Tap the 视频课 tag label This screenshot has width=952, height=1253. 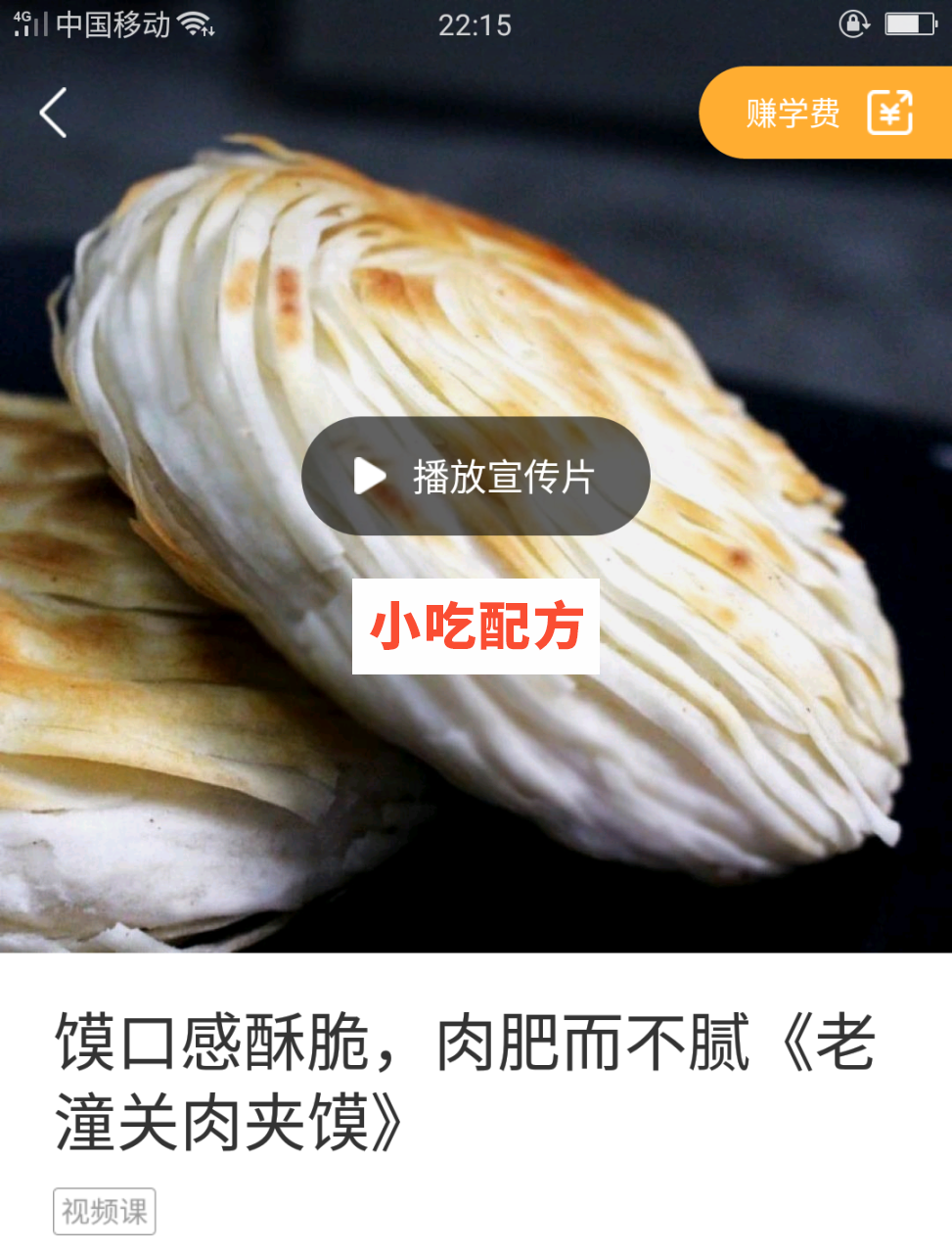tap(104, 1211)
